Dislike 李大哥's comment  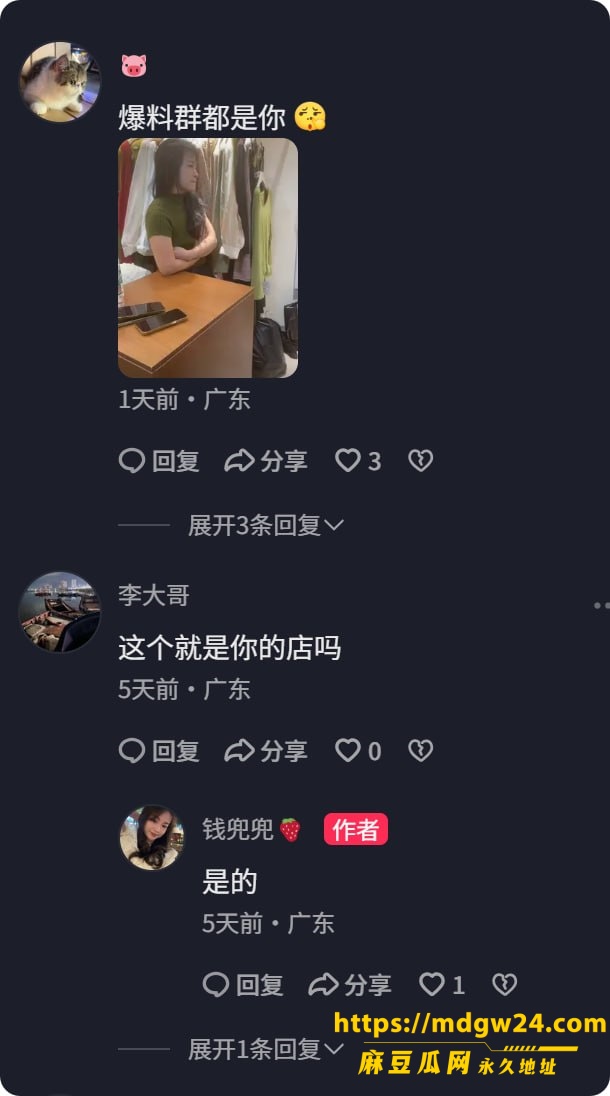tap(421, 751)
